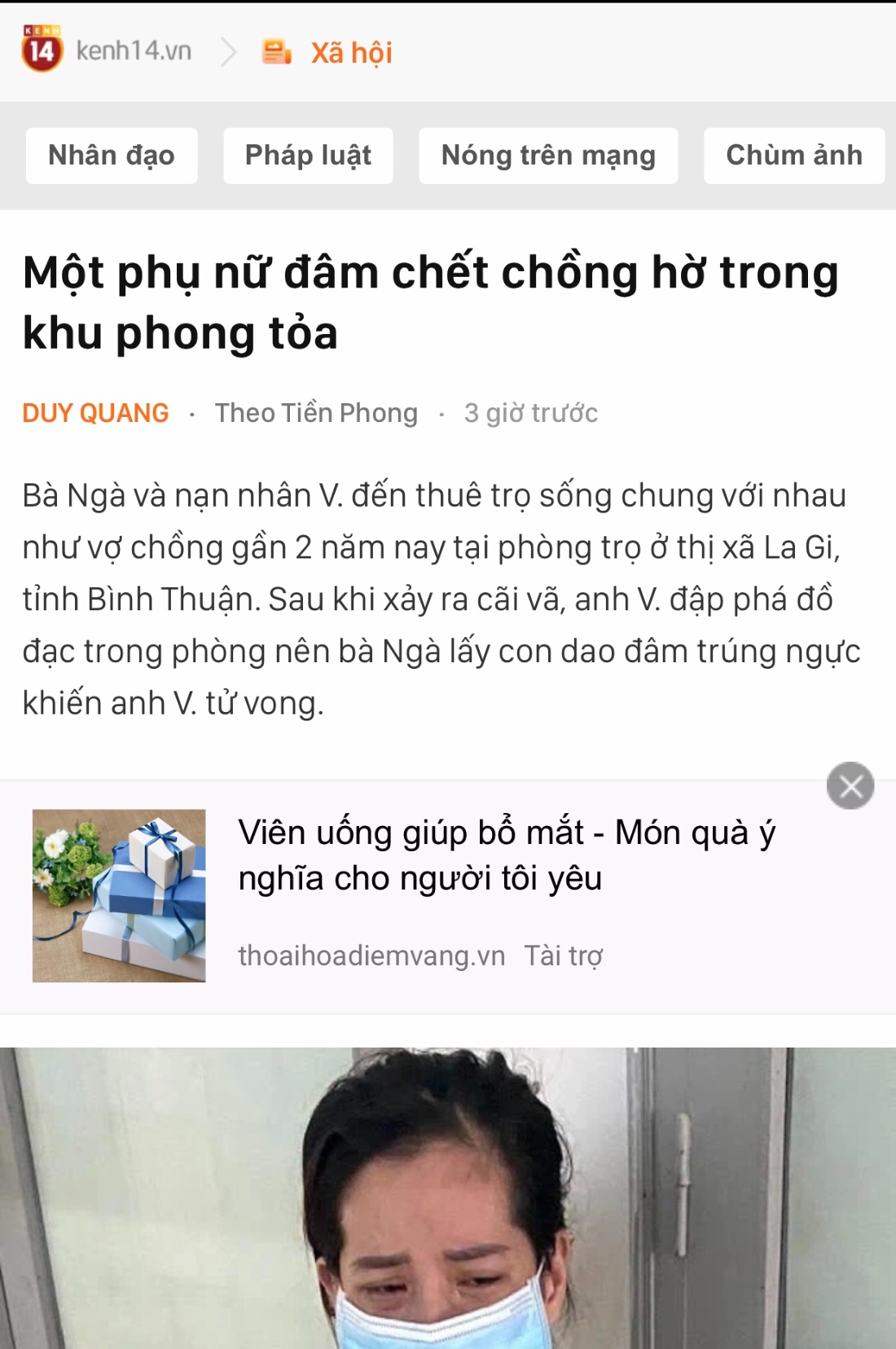Dismiss the sponsored ad banner
The height and width of the screenshot is (1349, 896).
tap(850, 785)
